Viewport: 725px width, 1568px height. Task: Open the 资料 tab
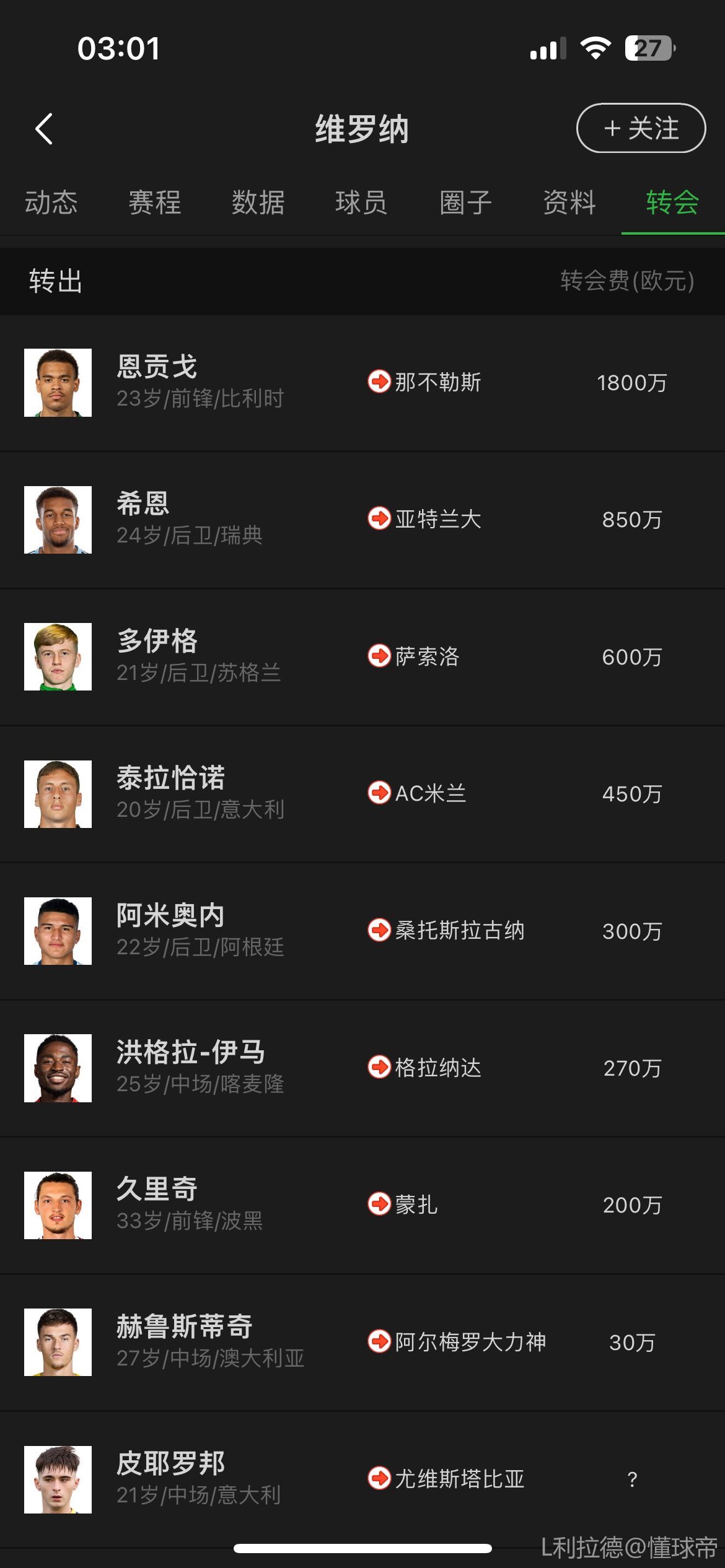[x=569, y=203]
